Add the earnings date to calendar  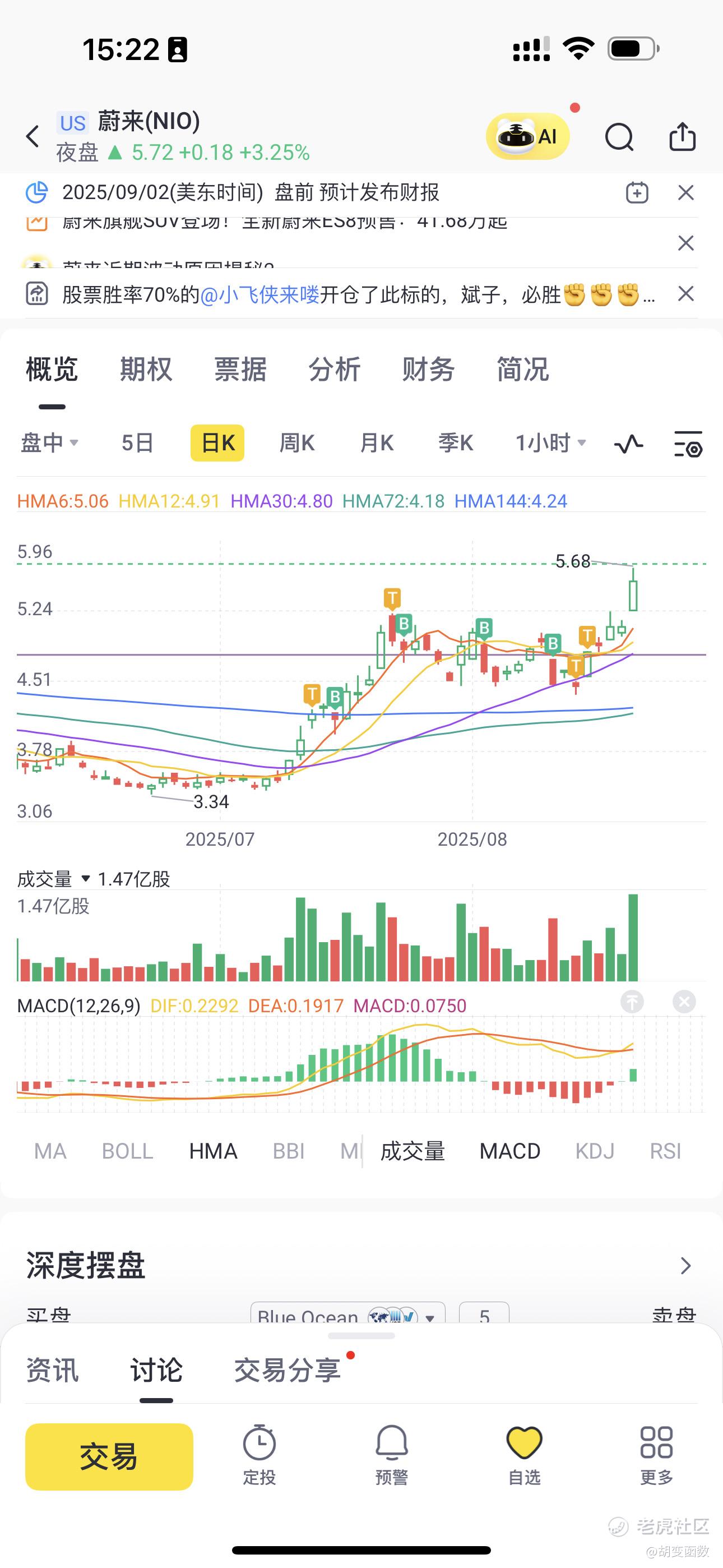coord(637,192)
